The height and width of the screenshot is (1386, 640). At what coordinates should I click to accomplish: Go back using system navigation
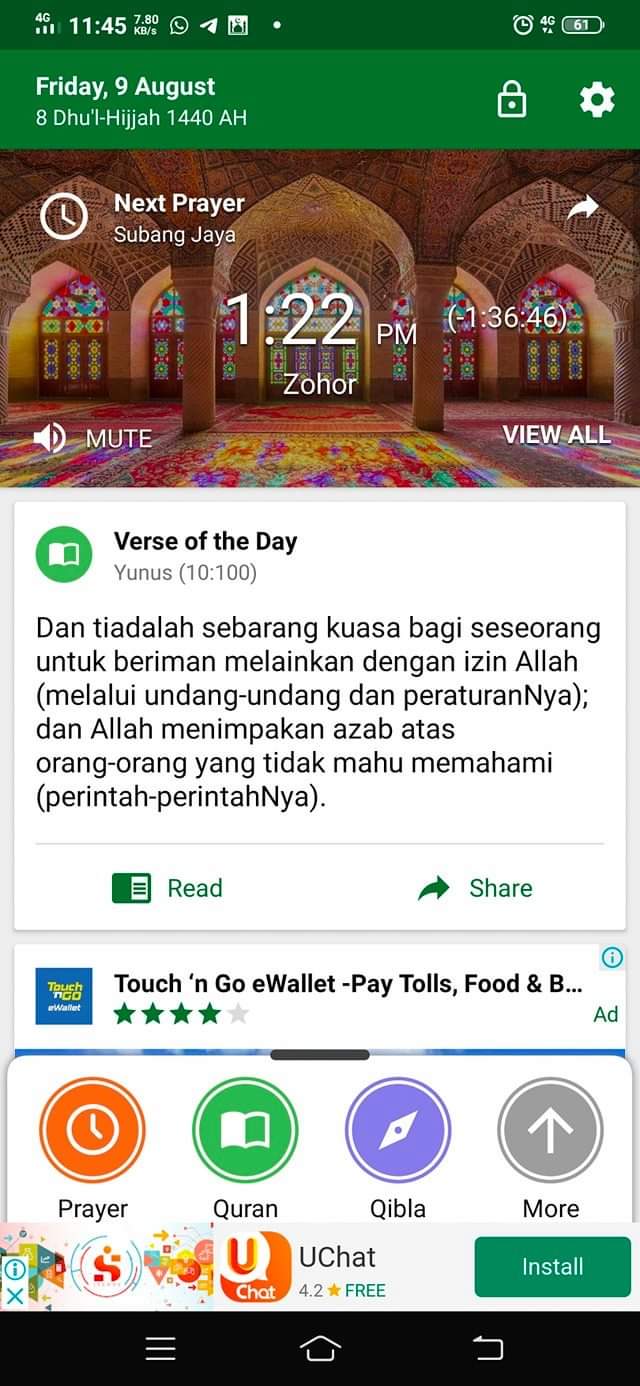click(x=488, y=1349)
